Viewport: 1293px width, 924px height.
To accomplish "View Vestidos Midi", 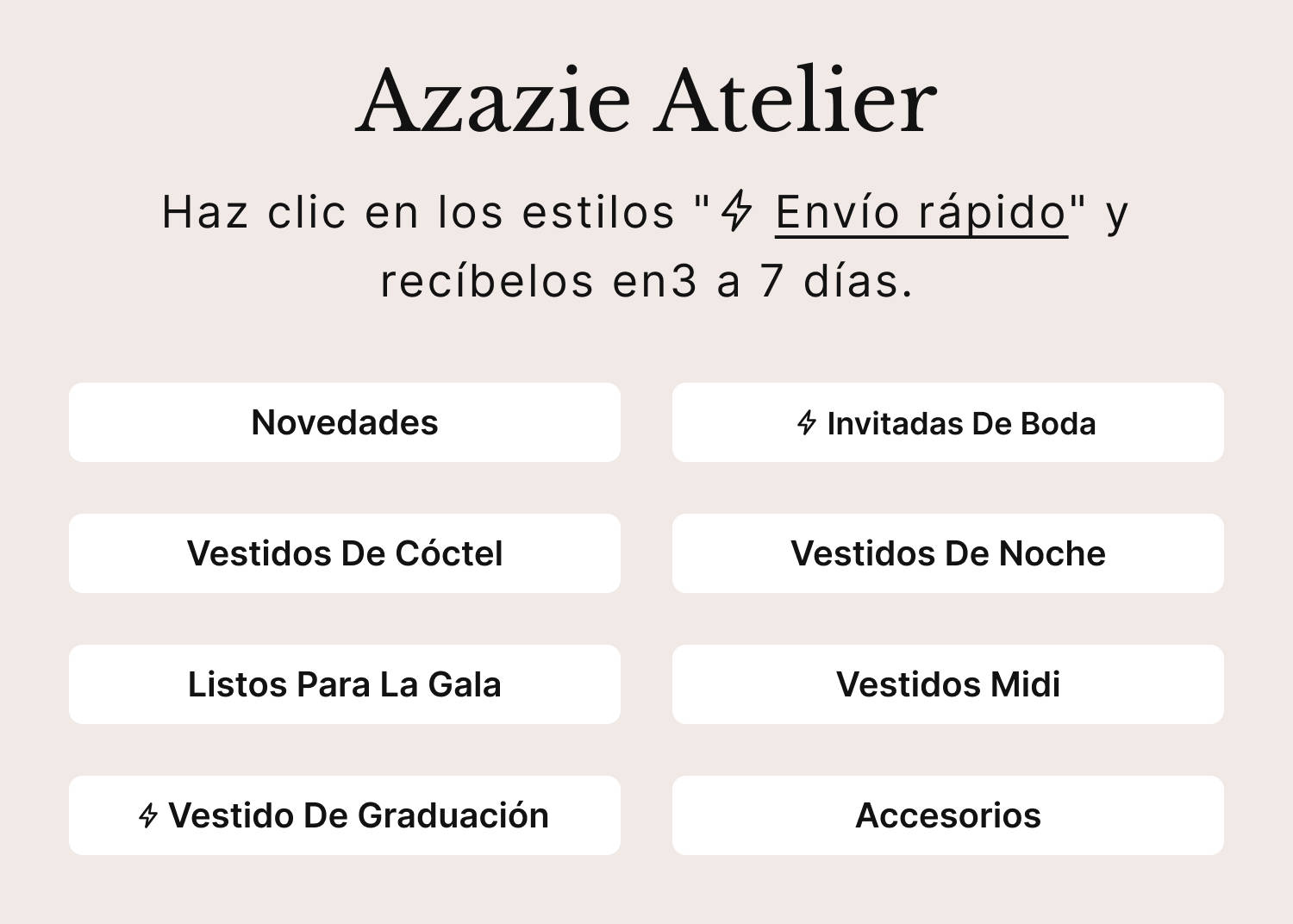I will coord(947,684).
